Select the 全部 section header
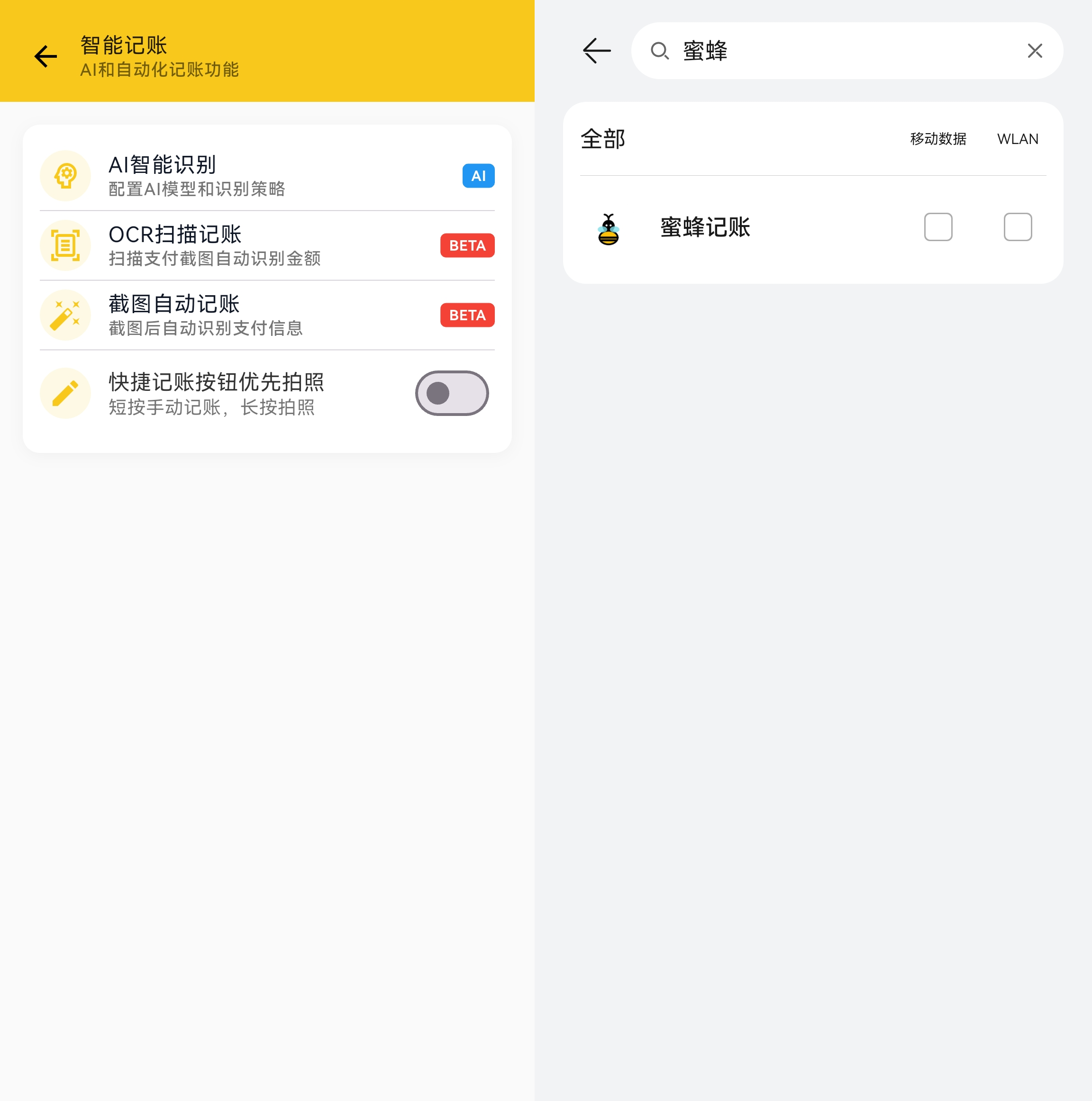The width and height of the screenshot is (1092, 1101). pyautogui.click(x=602, y=138)
